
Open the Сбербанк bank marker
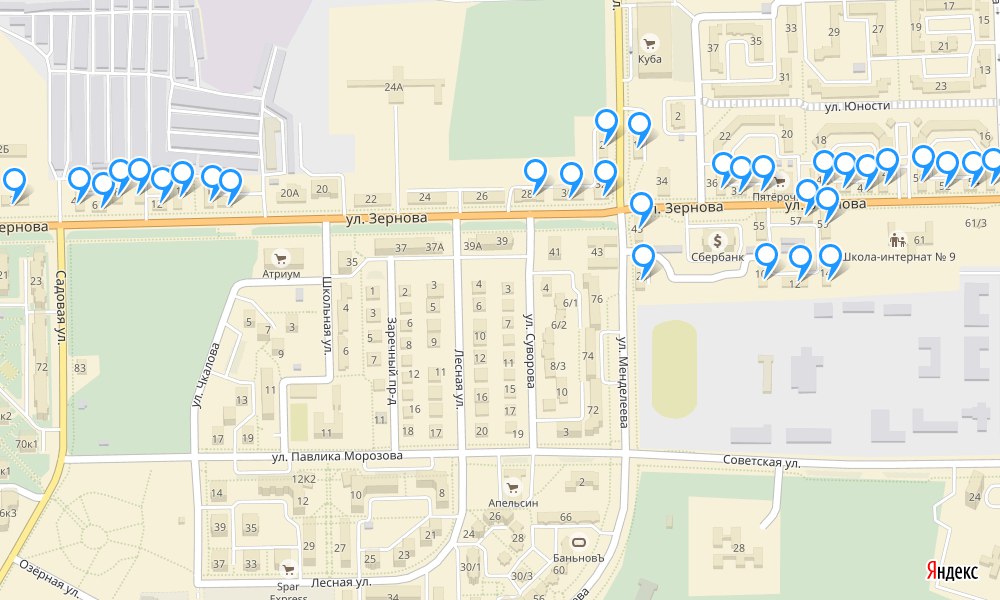click(x=718, y=240)
